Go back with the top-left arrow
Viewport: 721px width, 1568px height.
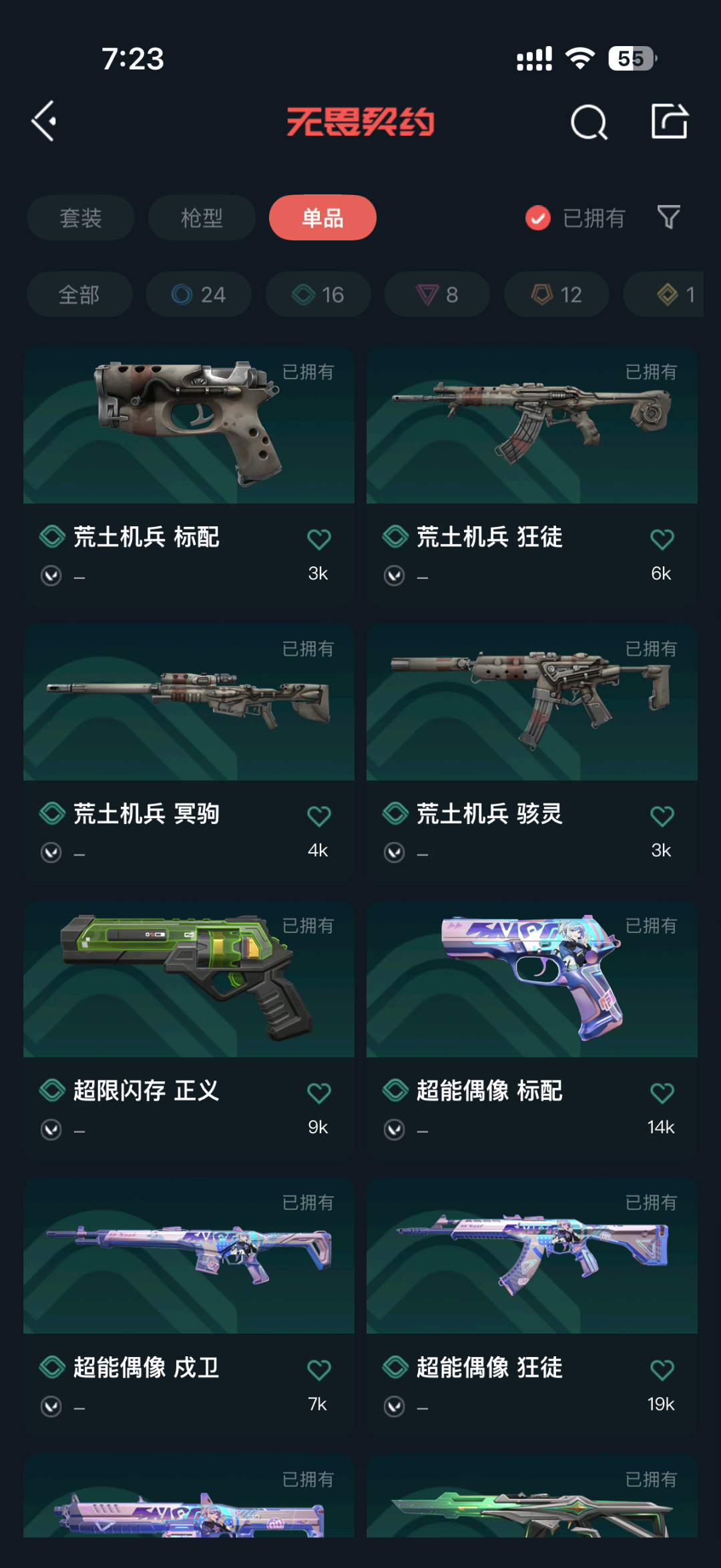[x=44, y=122]
